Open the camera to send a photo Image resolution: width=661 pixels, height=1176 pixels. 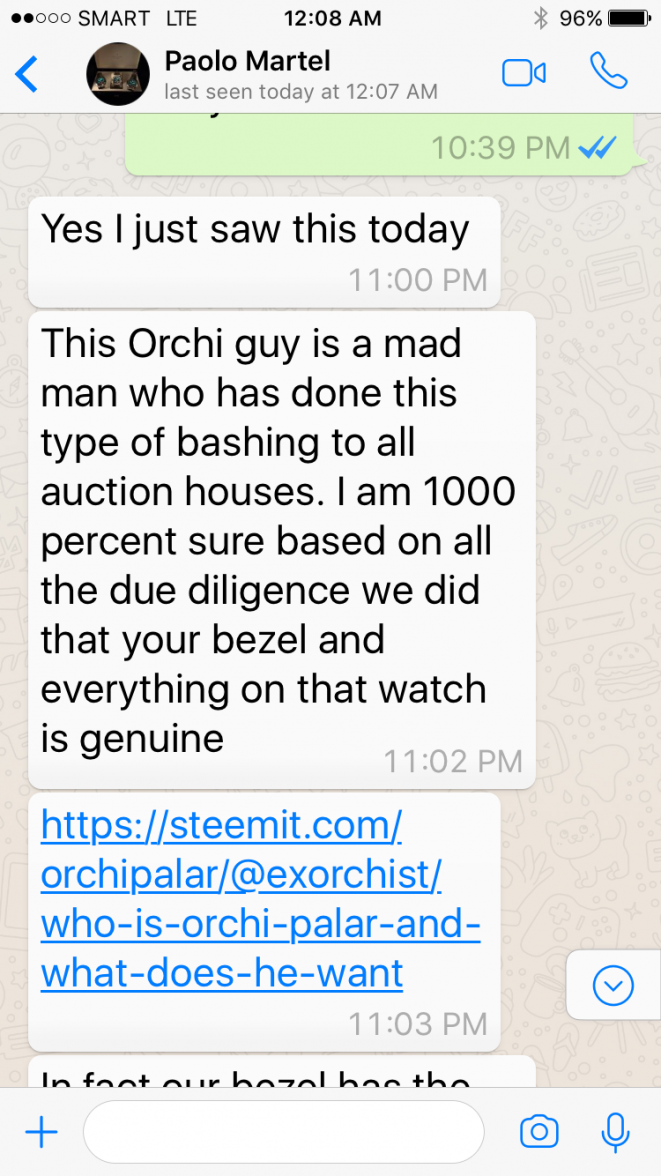[539, 1132]
